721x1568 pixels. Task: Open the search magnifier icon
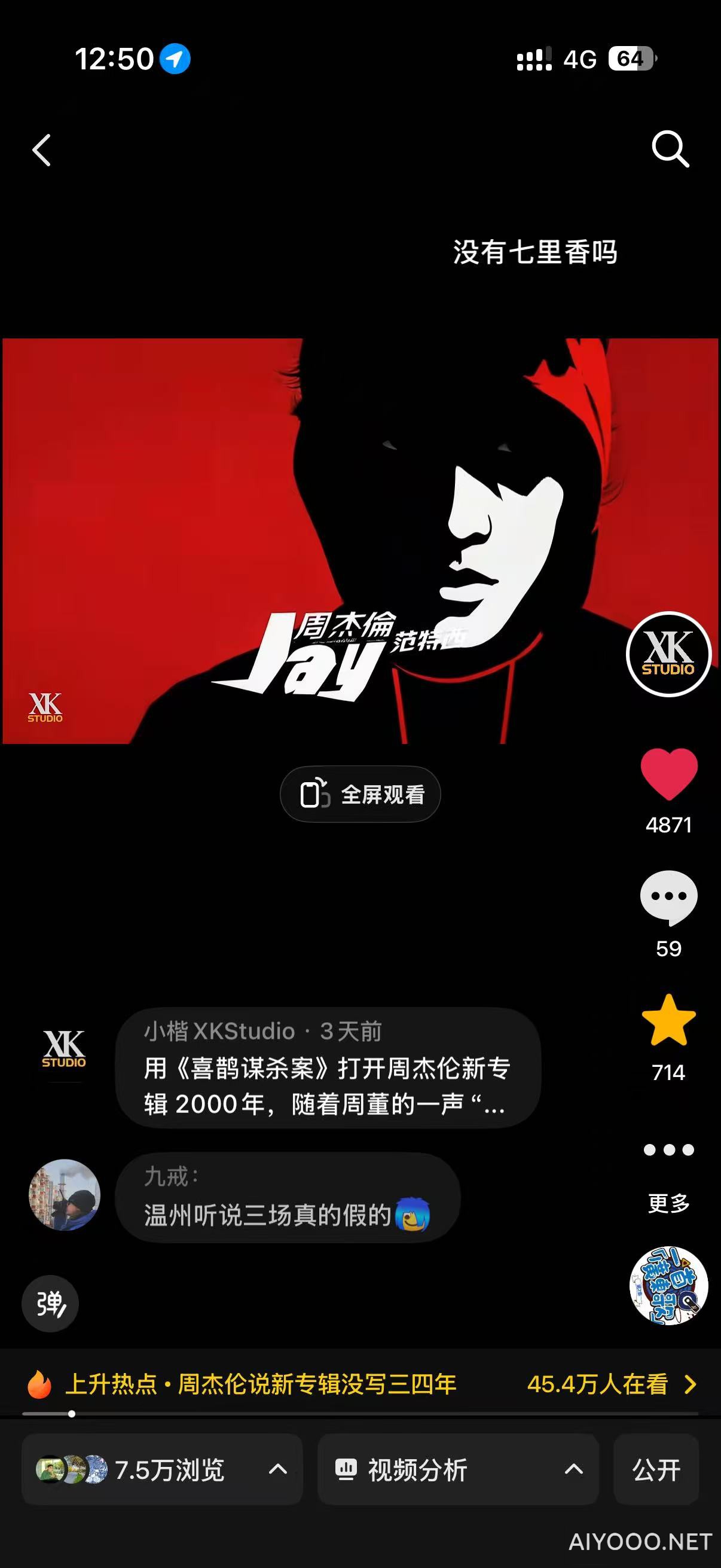click(x=670, y=148)
